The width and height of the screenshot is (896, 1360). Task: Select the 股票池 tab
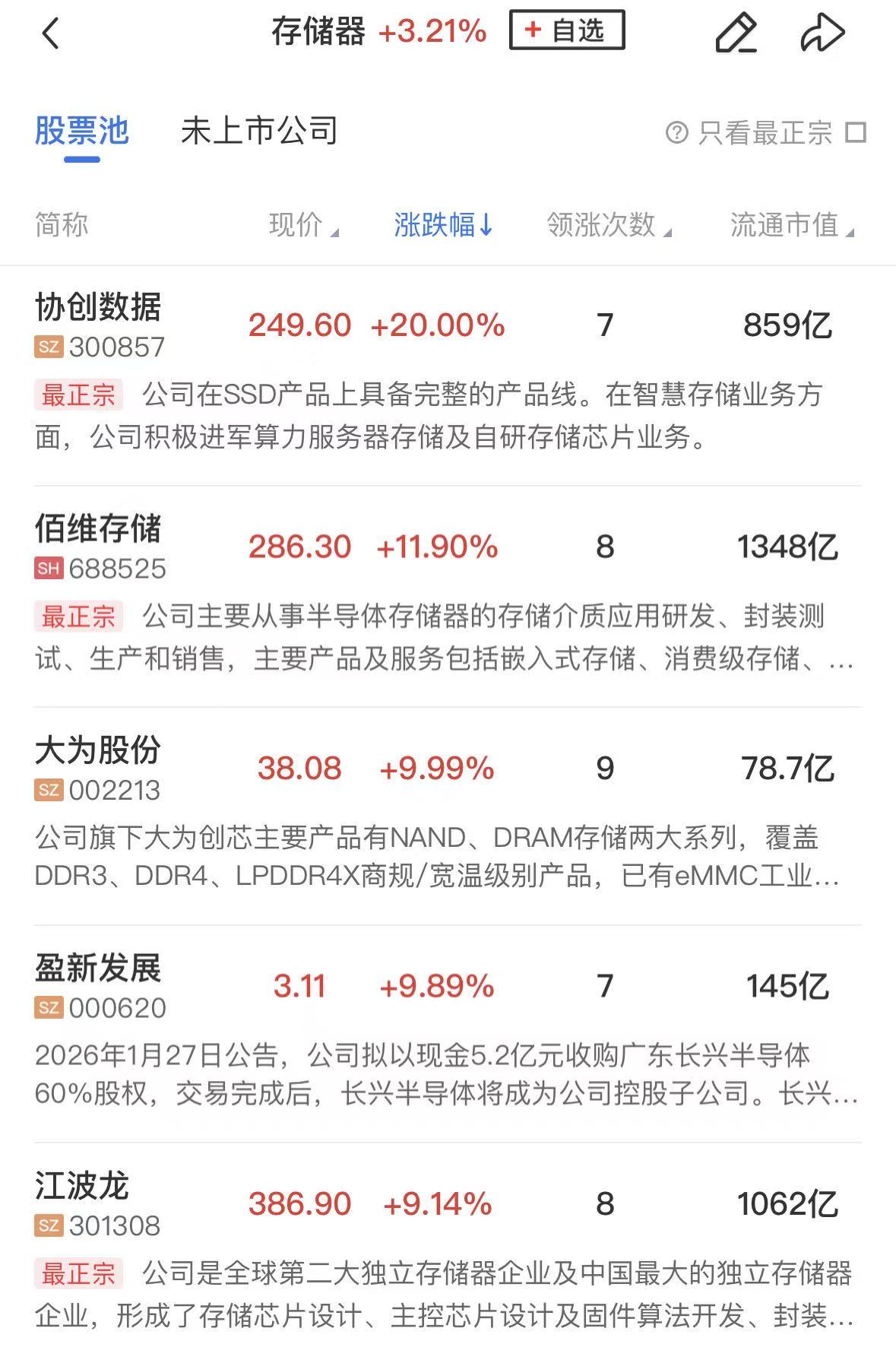[82, 132]
